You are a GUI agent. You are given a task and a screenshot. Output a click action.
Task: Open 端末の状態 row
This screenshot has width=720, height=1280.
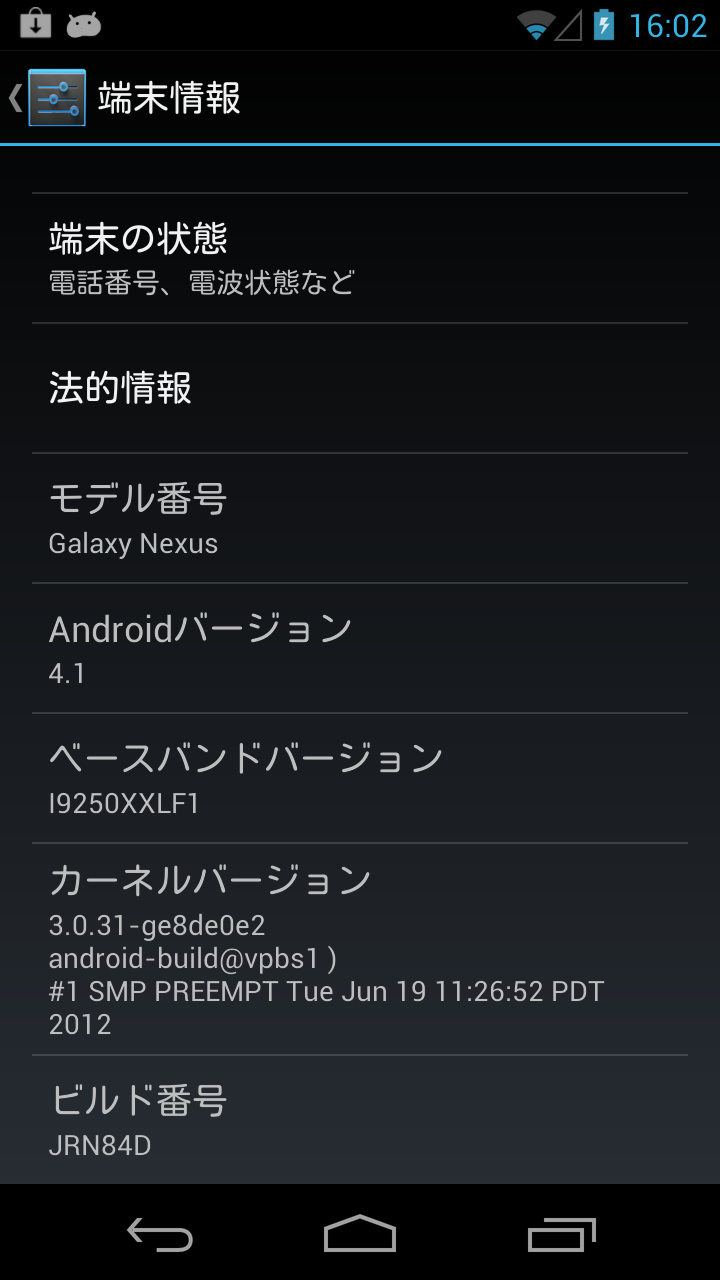click(x=360, y=258)
